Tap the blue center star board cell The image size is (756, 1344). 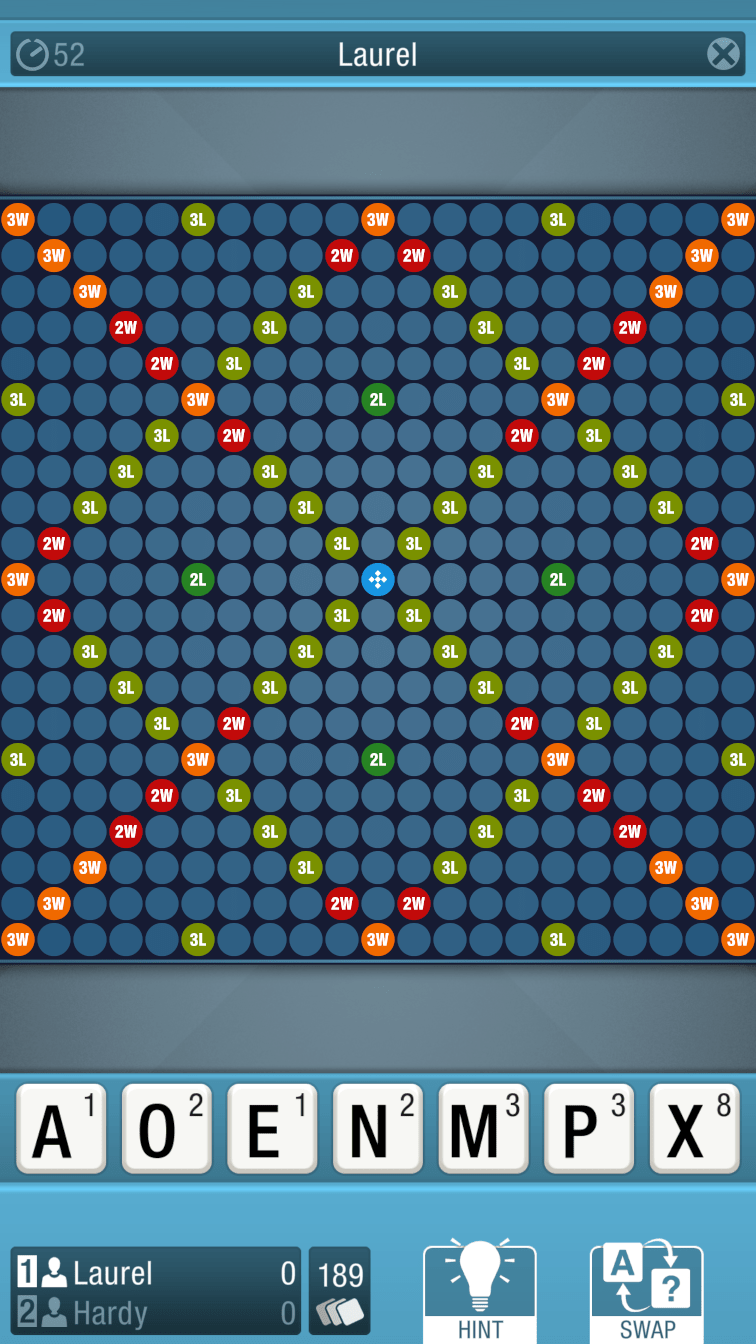377,579
